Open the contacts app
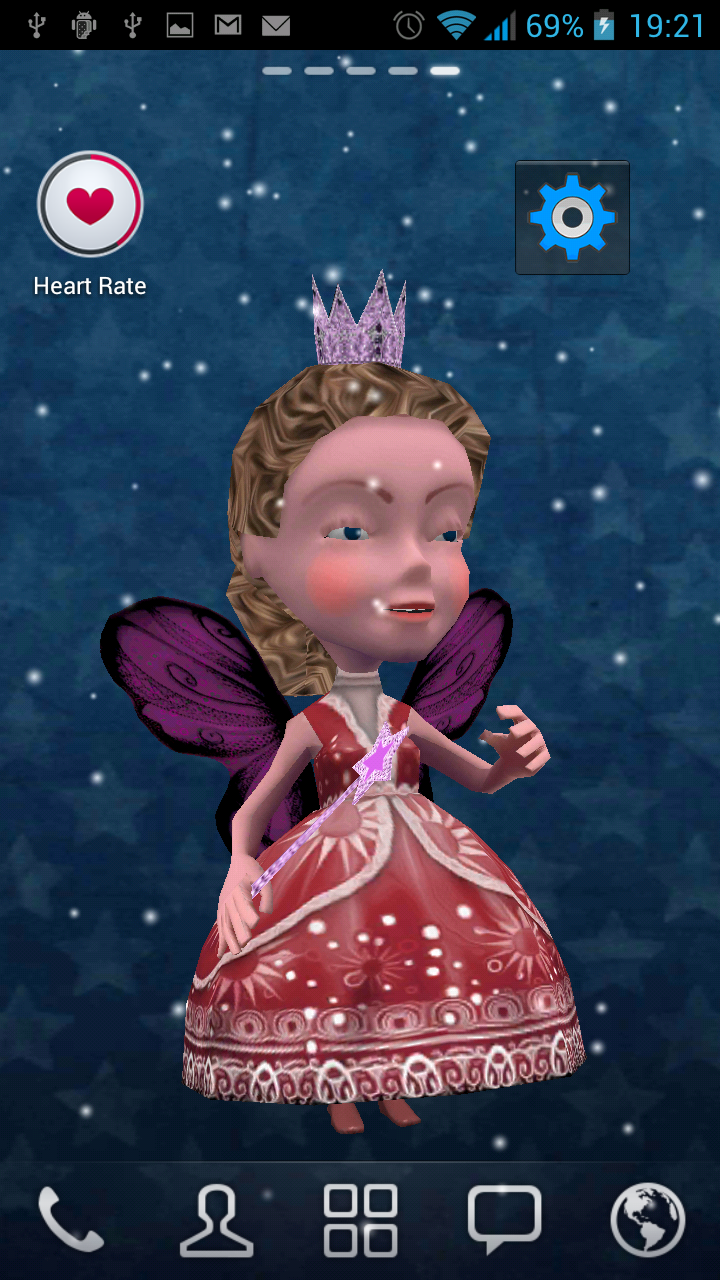The image size is (720, 1280). 216,1220
